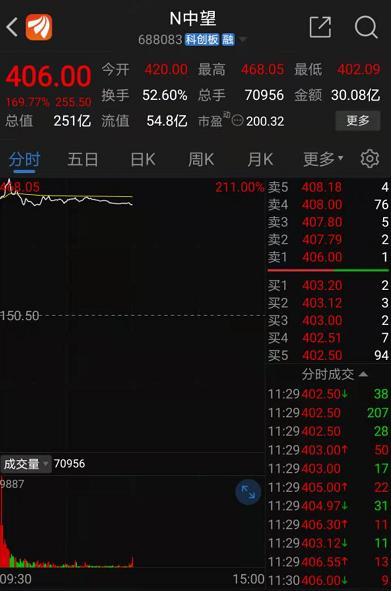Share the stock via the export icon
This screenshot has width=391, height=591.
(x=320, y=27)
